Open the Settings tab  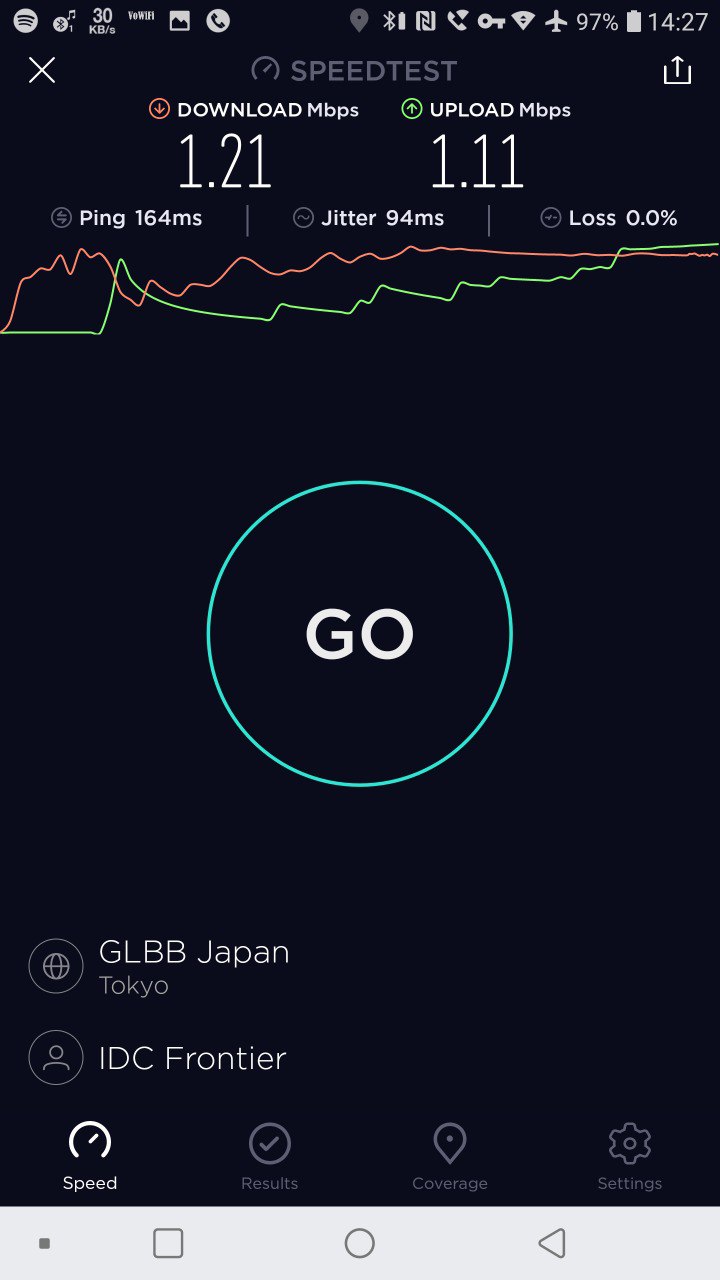[x=629, y=1157]
